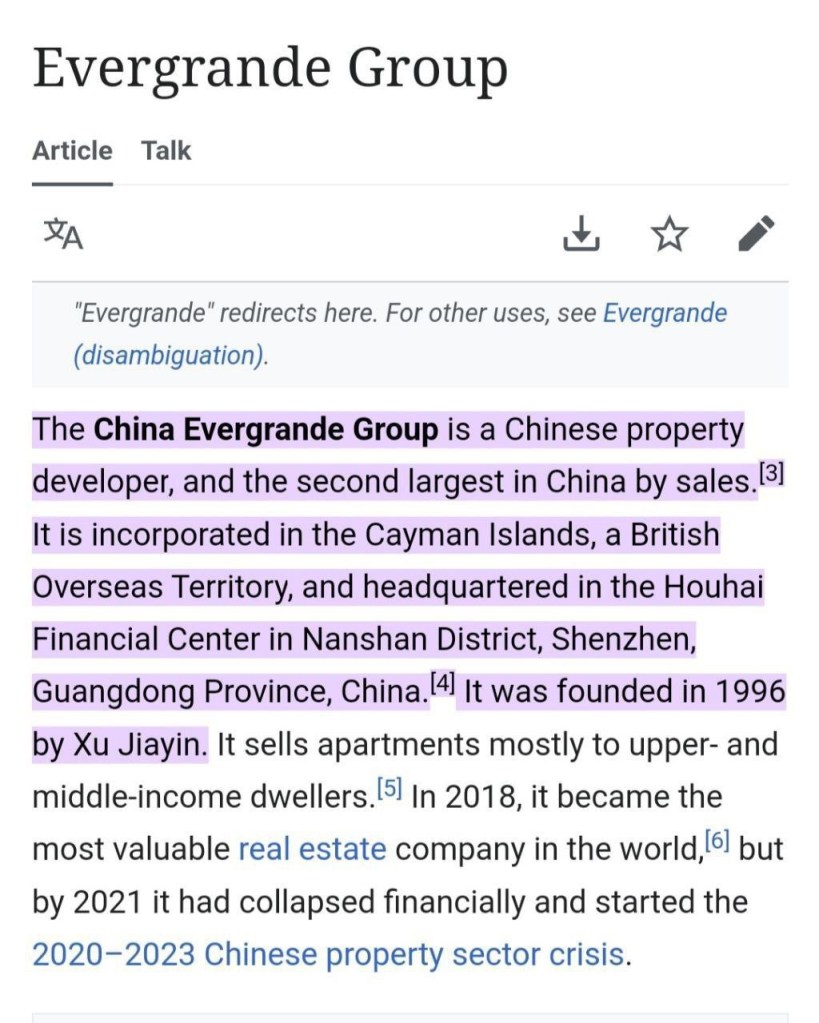This screenshot has height=1023, width=819.
Task: Open the language selection icon
Action: (x=63, y=234)
